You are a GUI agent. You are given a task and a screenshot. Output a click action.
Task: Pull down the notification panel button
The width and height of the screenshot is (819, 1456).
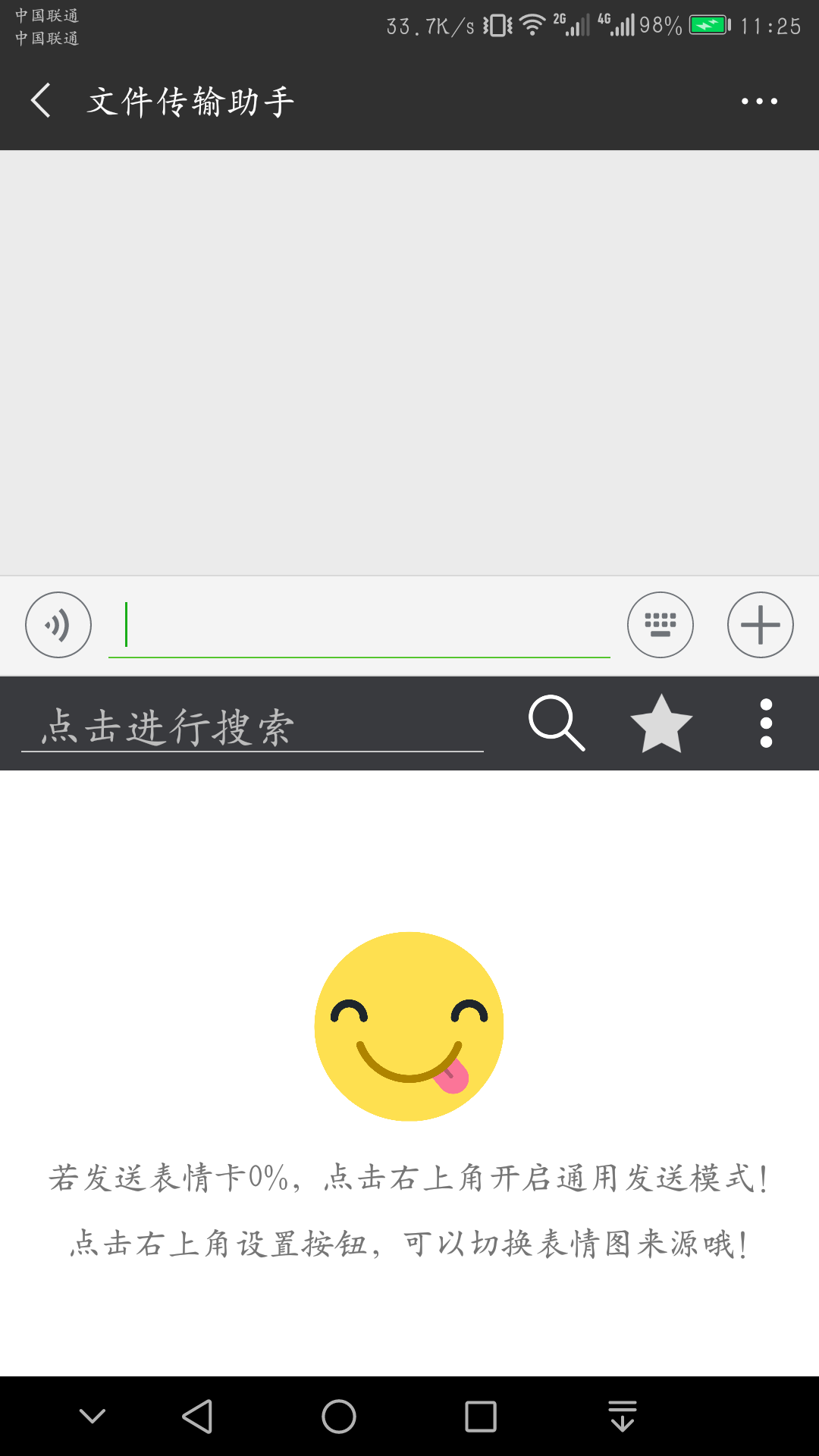[x=623, y=1416]
